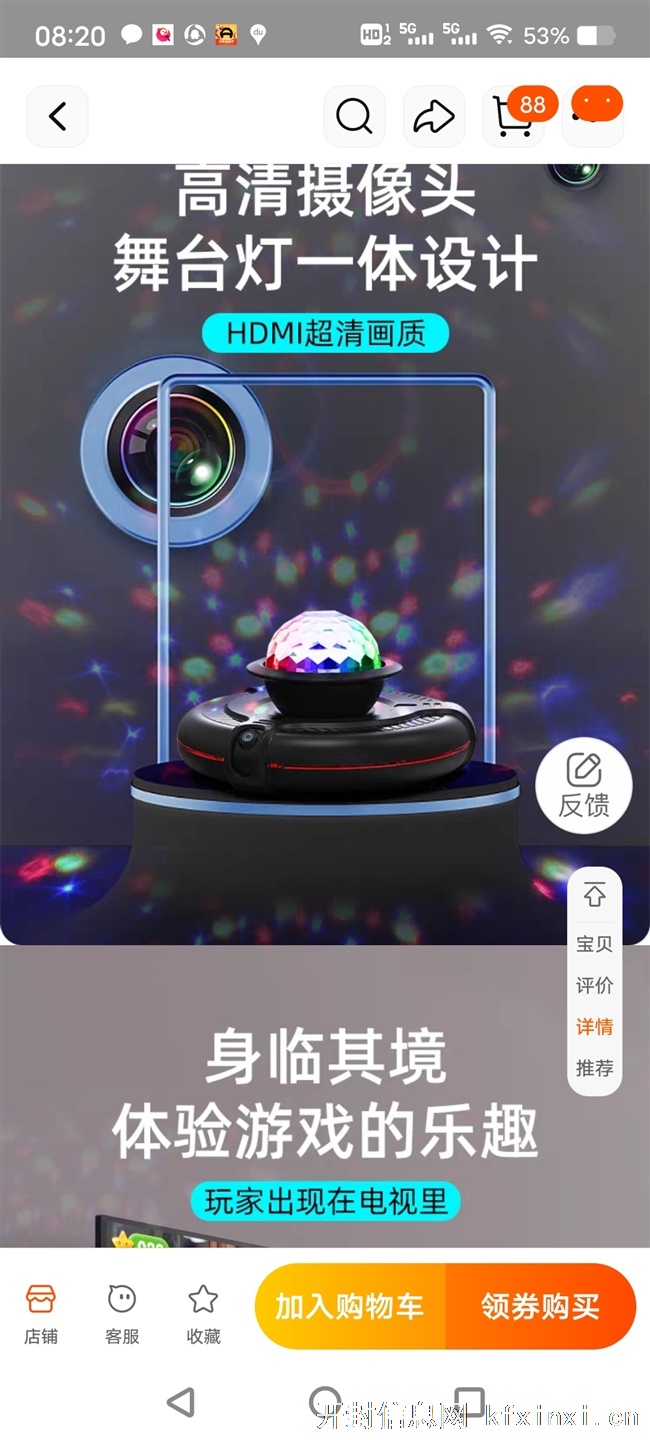Share this product
Viewport: 650px width, 1440px height.
pos(433,117)
